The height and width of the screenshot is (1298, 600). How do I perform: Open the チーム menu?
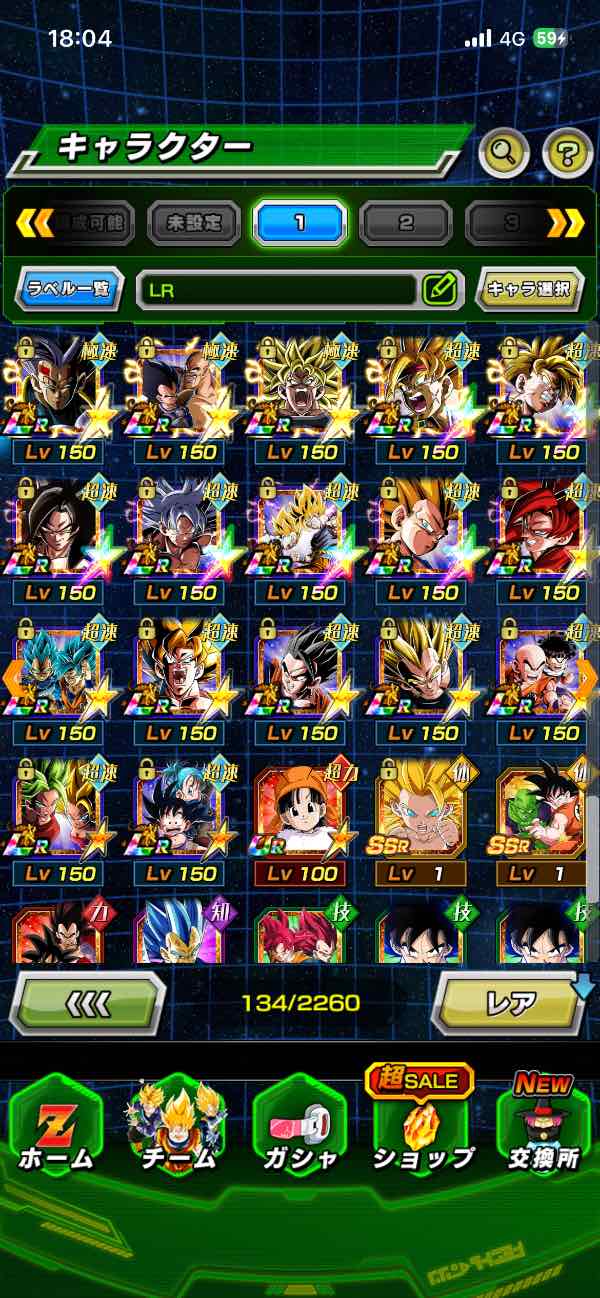(177, 1130)
